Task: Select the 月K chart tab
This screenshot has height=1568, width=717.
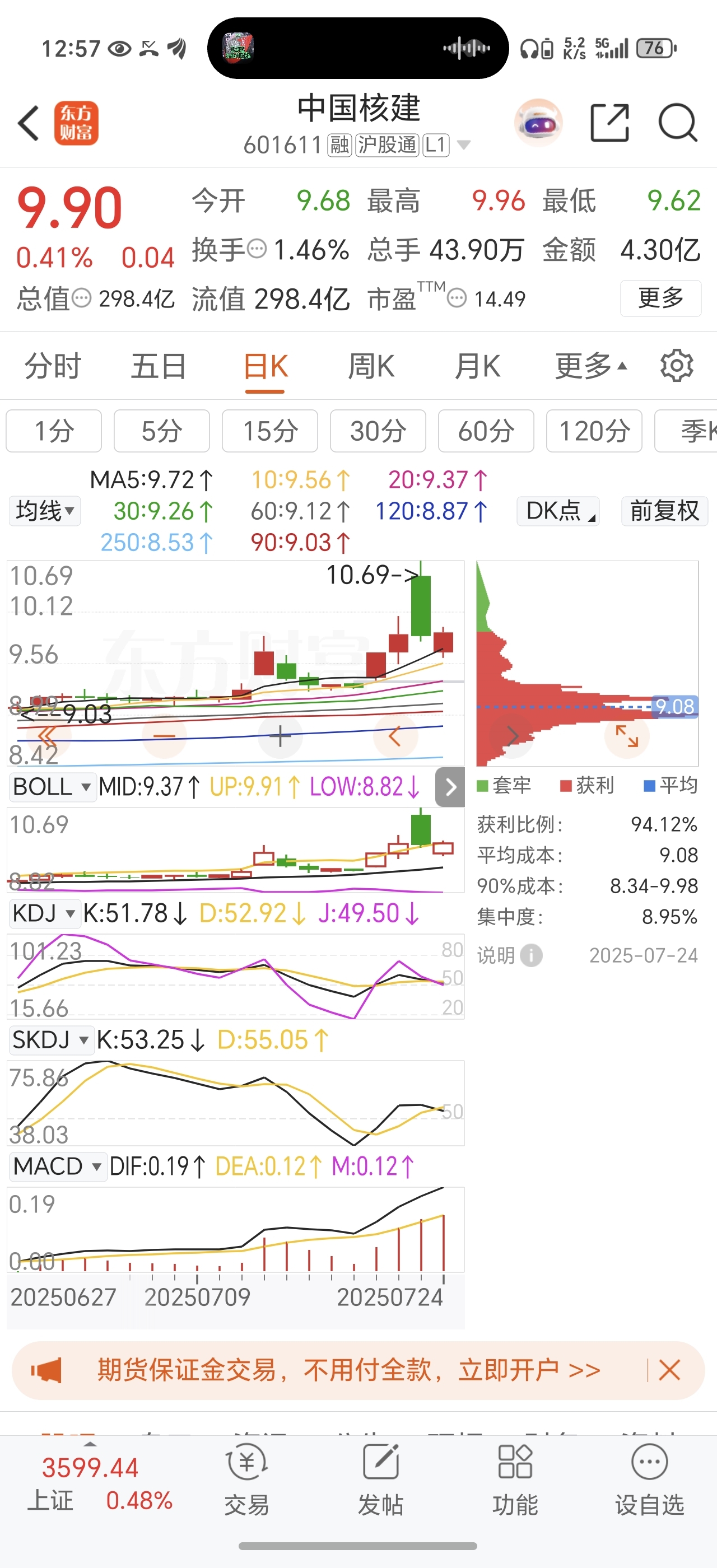Action: [x=477, y=367]
